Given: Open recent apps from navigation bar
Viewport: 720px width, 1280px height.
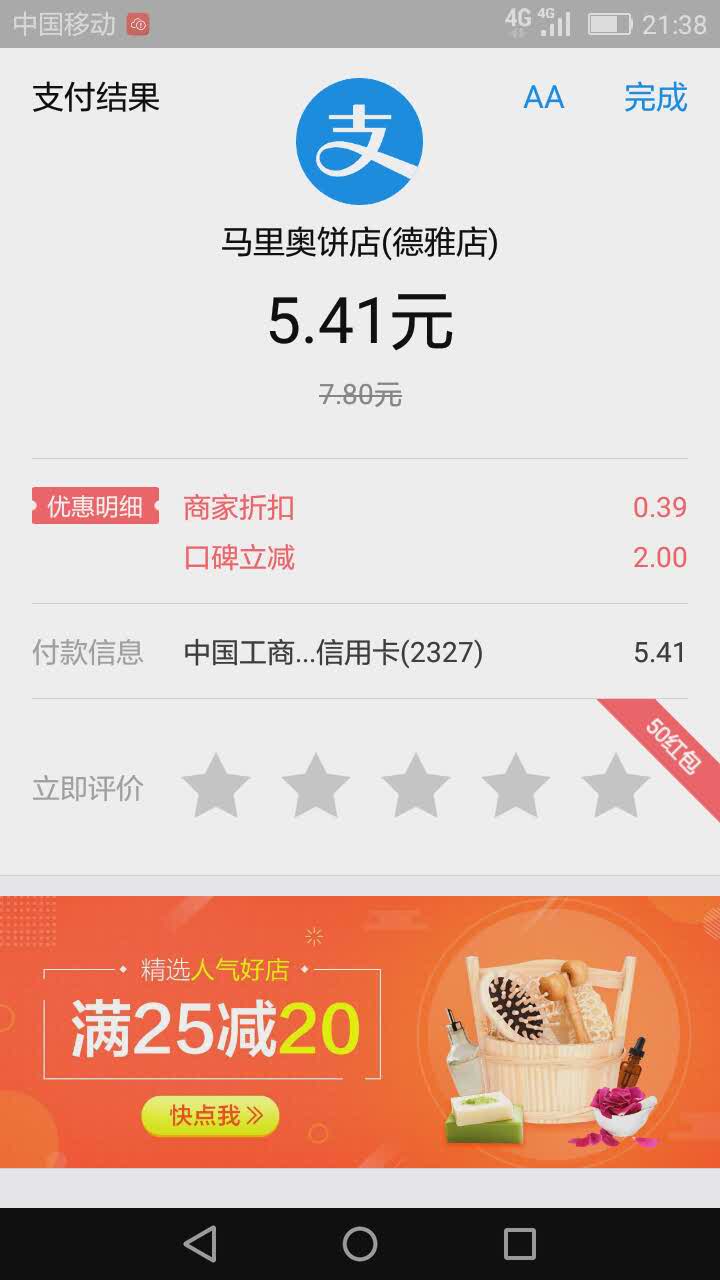Looking at the screenshot, I should point(520,1244).
